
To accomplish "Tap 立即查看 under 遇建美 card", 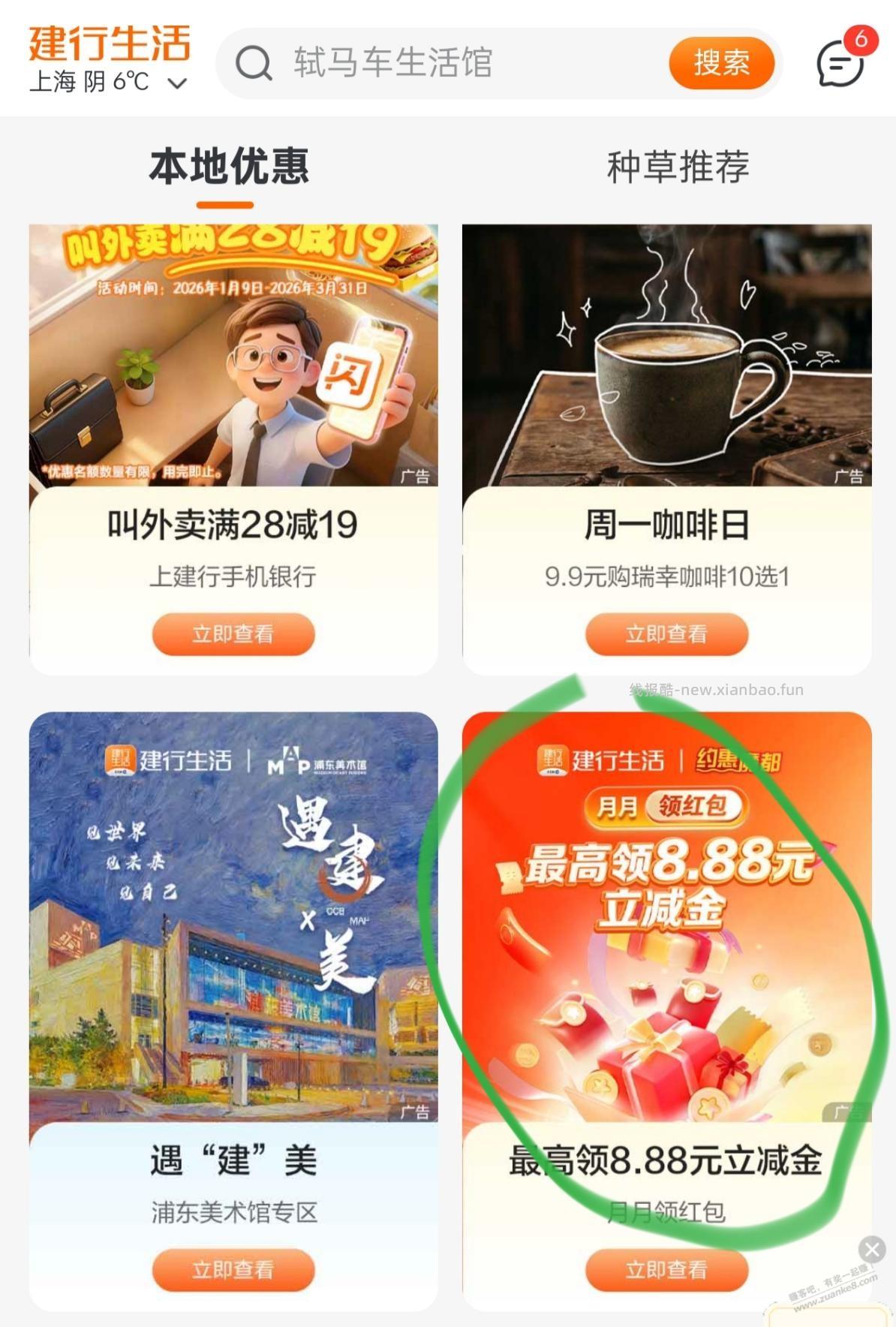I will click(x=231, y=1269).
